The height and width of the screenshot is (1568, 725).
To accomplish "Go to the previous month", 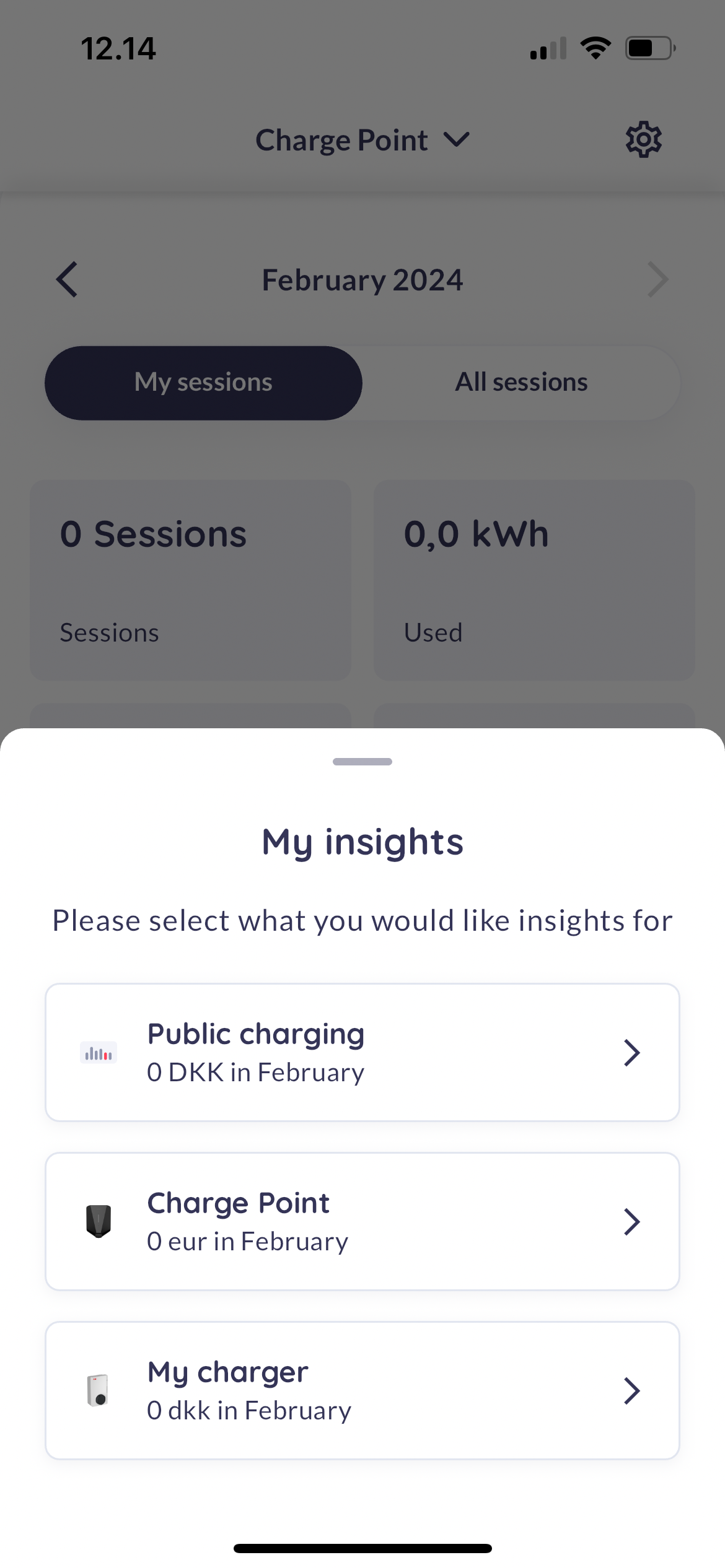I will [67, 279].
